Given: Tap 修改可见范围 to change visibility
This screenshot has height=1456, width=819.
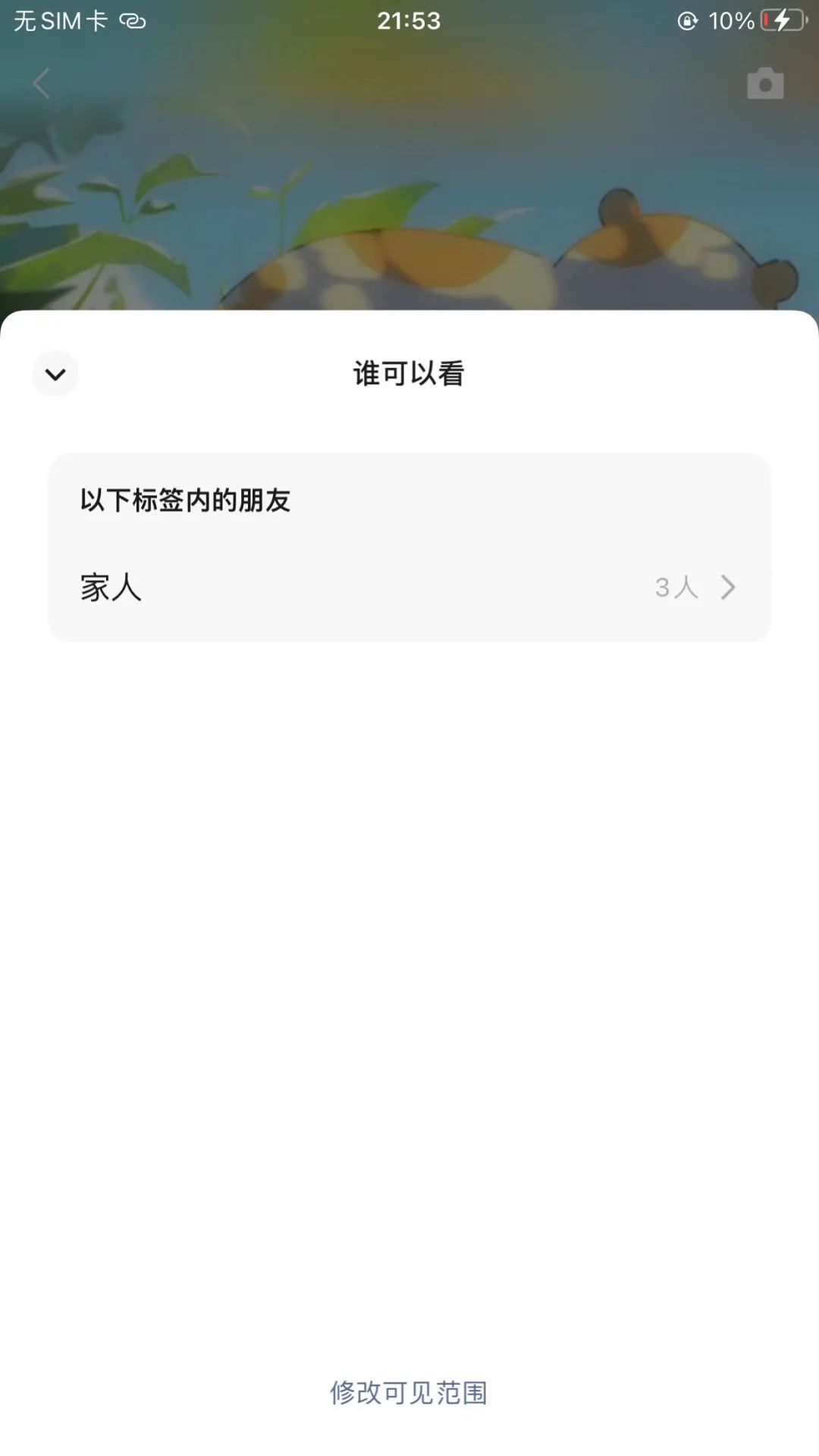Looking at the screenshot, I should (x=409, y=1392).
